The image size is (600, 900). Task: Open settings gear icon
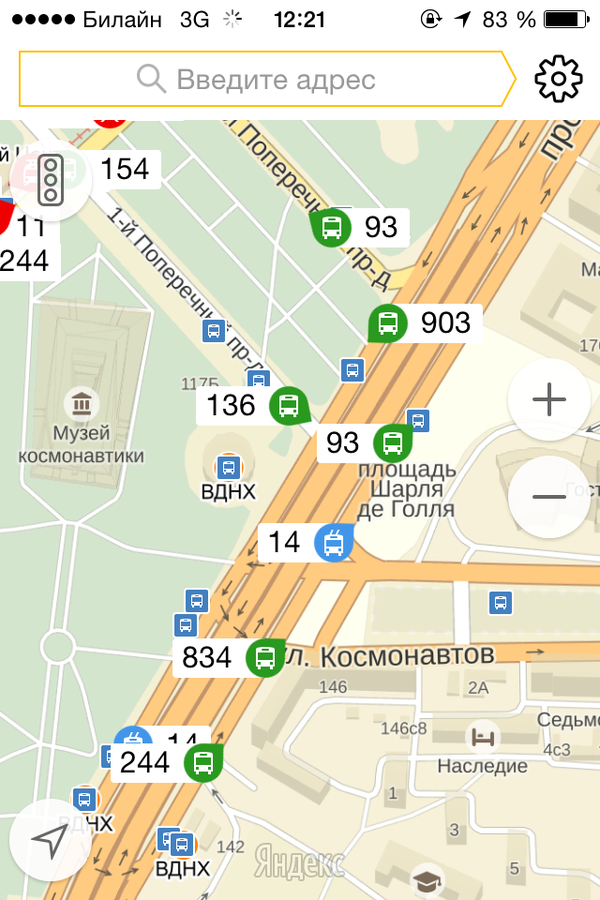(x=558, y=78)
